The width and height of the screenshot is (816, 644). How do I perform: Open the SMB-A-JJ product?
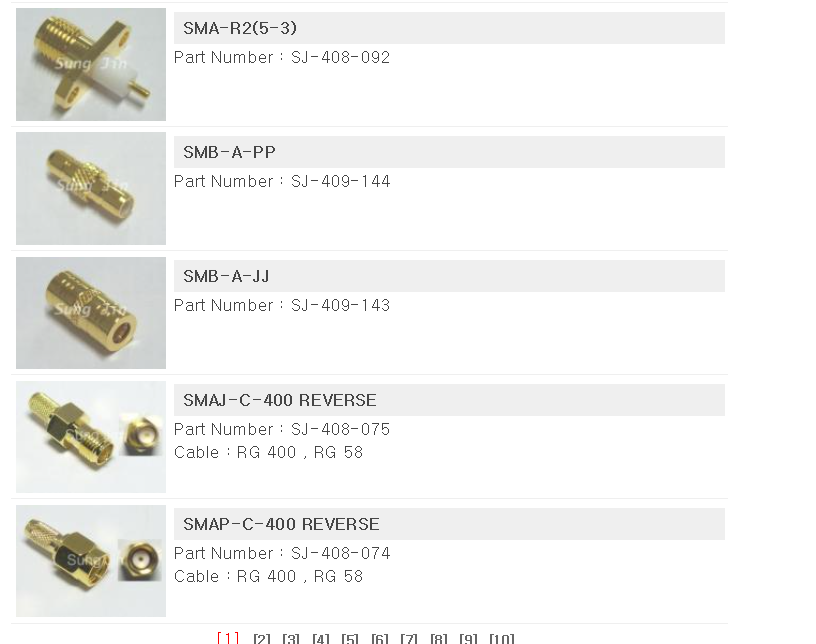(226, 276)
